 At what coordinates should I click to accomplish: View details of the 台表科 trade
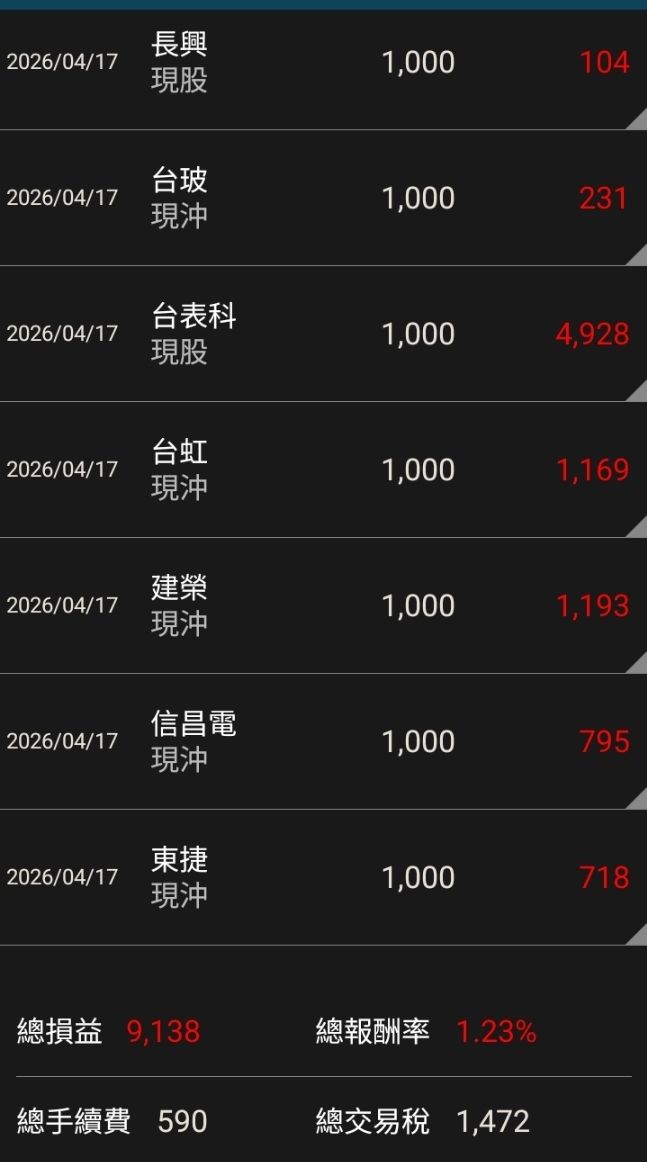point(323,334)
